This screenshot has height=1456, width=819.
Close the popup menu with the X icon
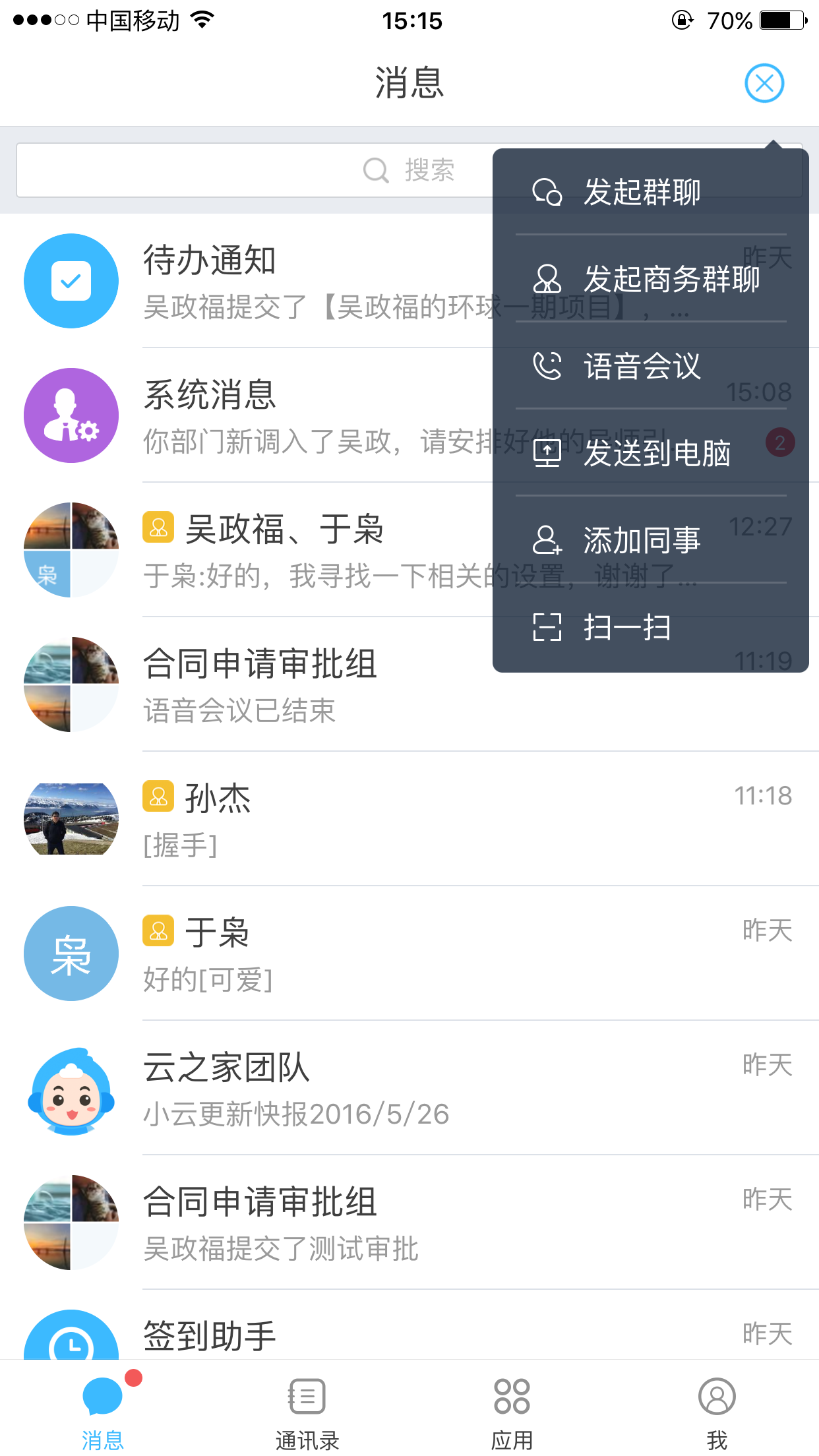click(x=764, y=83)
